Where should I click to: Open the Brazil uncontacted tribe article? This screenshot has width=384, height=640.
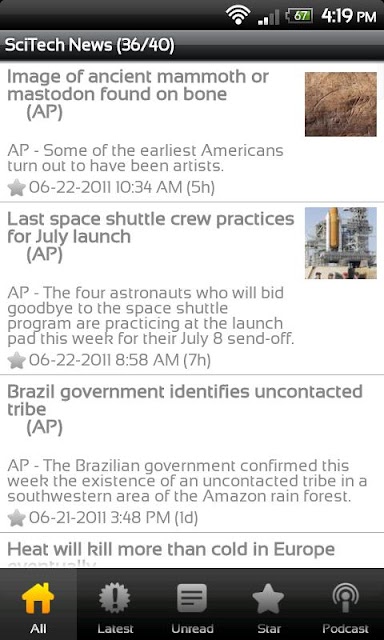[192, 453]
